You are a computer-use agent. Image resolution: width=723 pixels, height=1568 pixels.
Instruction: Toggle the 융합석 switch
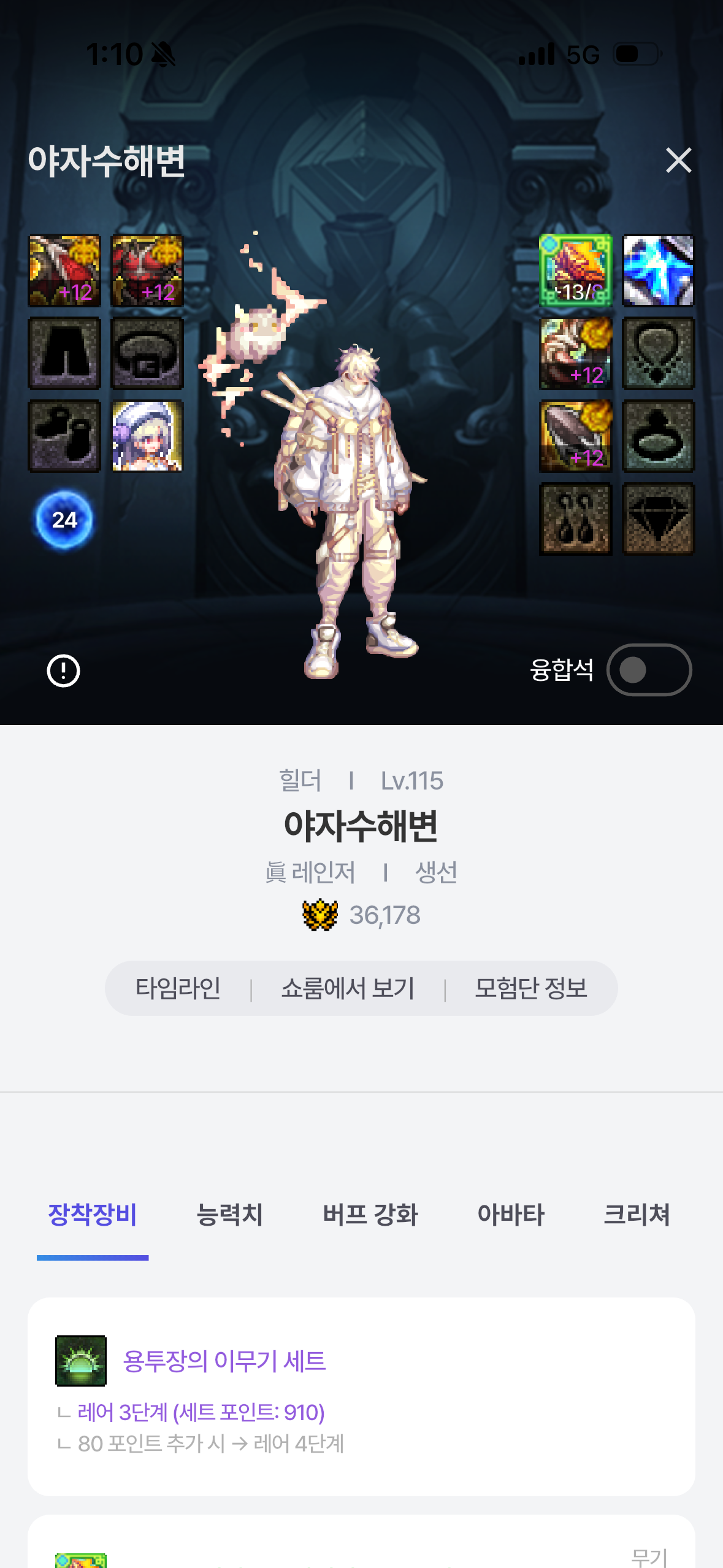tap(649, 670)
